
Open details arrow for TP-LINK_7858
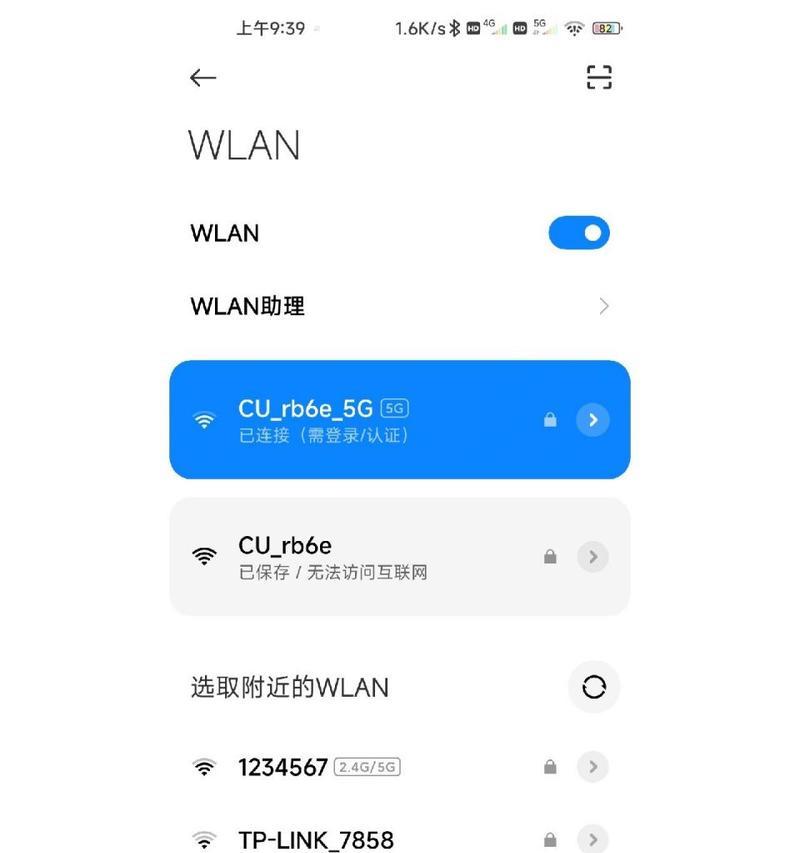point(593,838)
